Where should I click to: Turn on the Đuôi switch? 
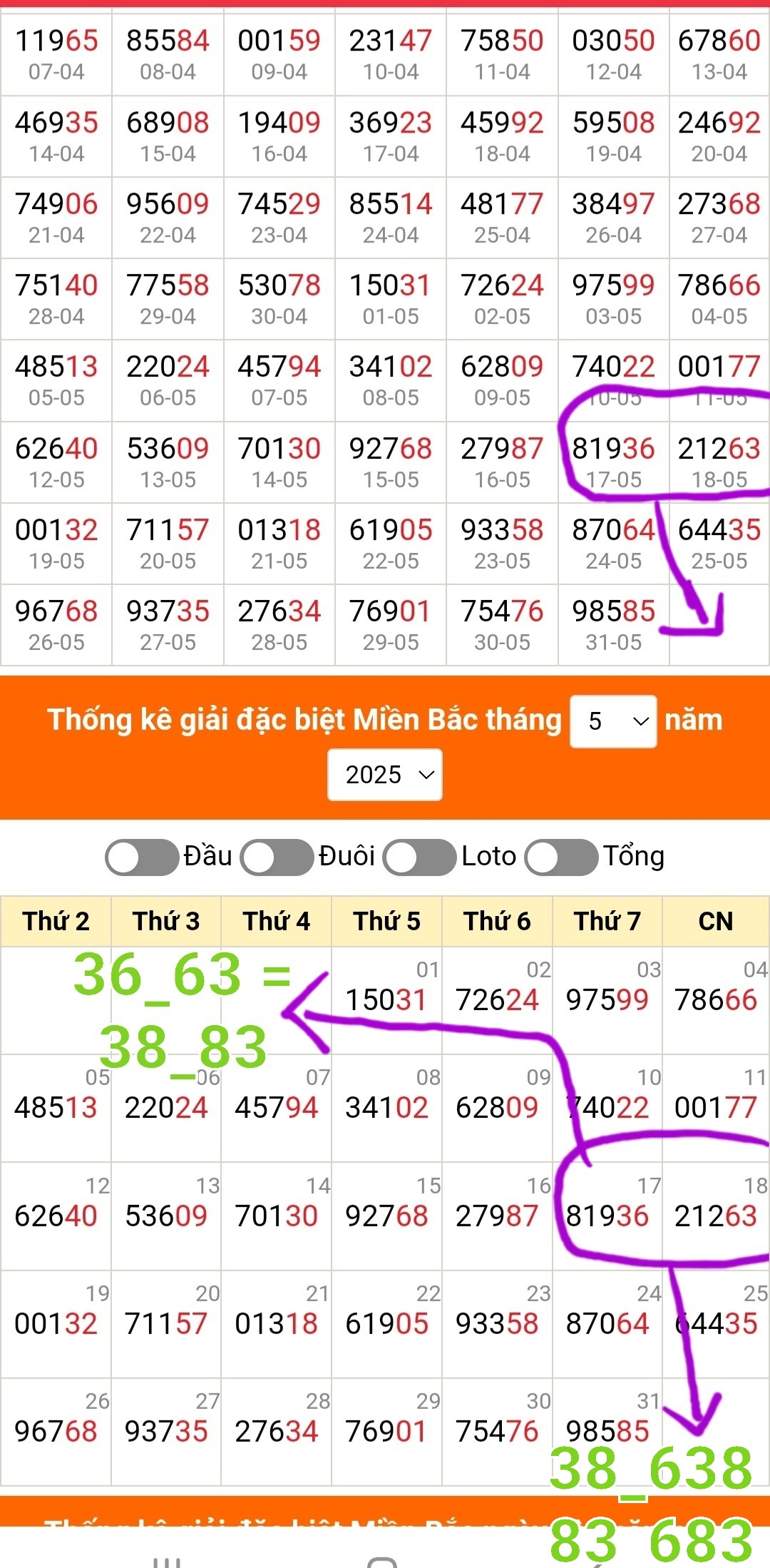(x=277, y=857)
